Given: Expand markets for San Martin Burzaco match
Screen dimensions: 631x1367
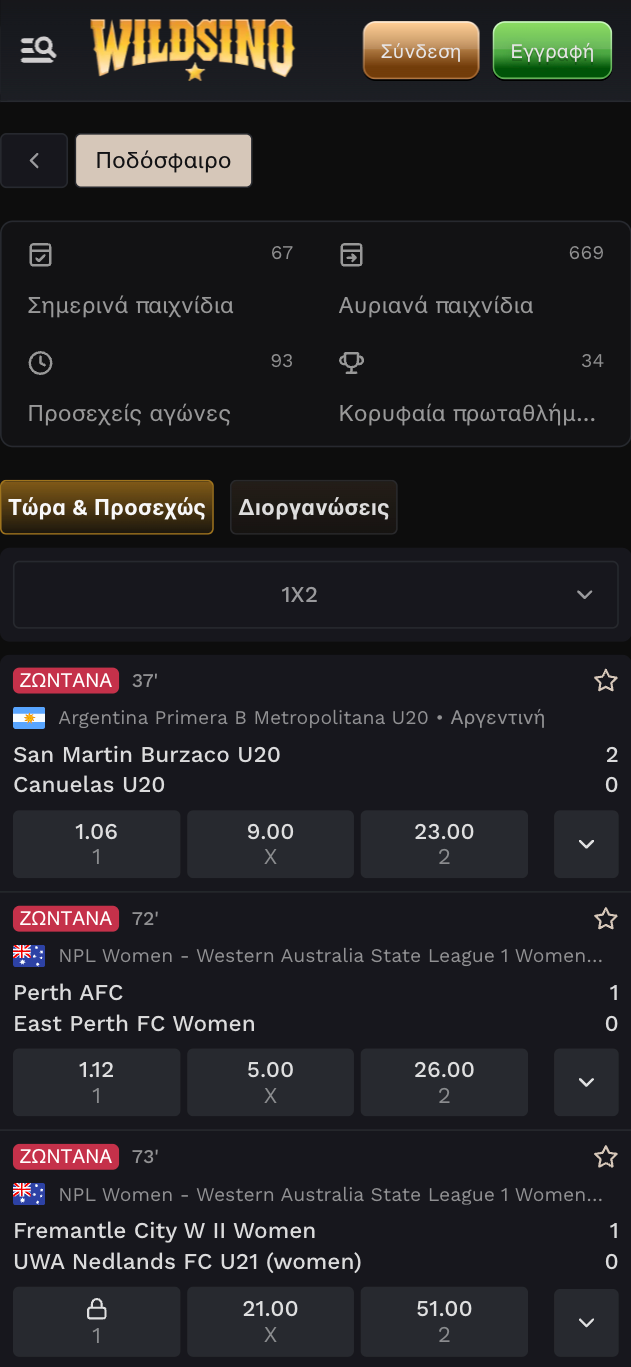Looking at the screenshot, I should click(x=586, y=844).
